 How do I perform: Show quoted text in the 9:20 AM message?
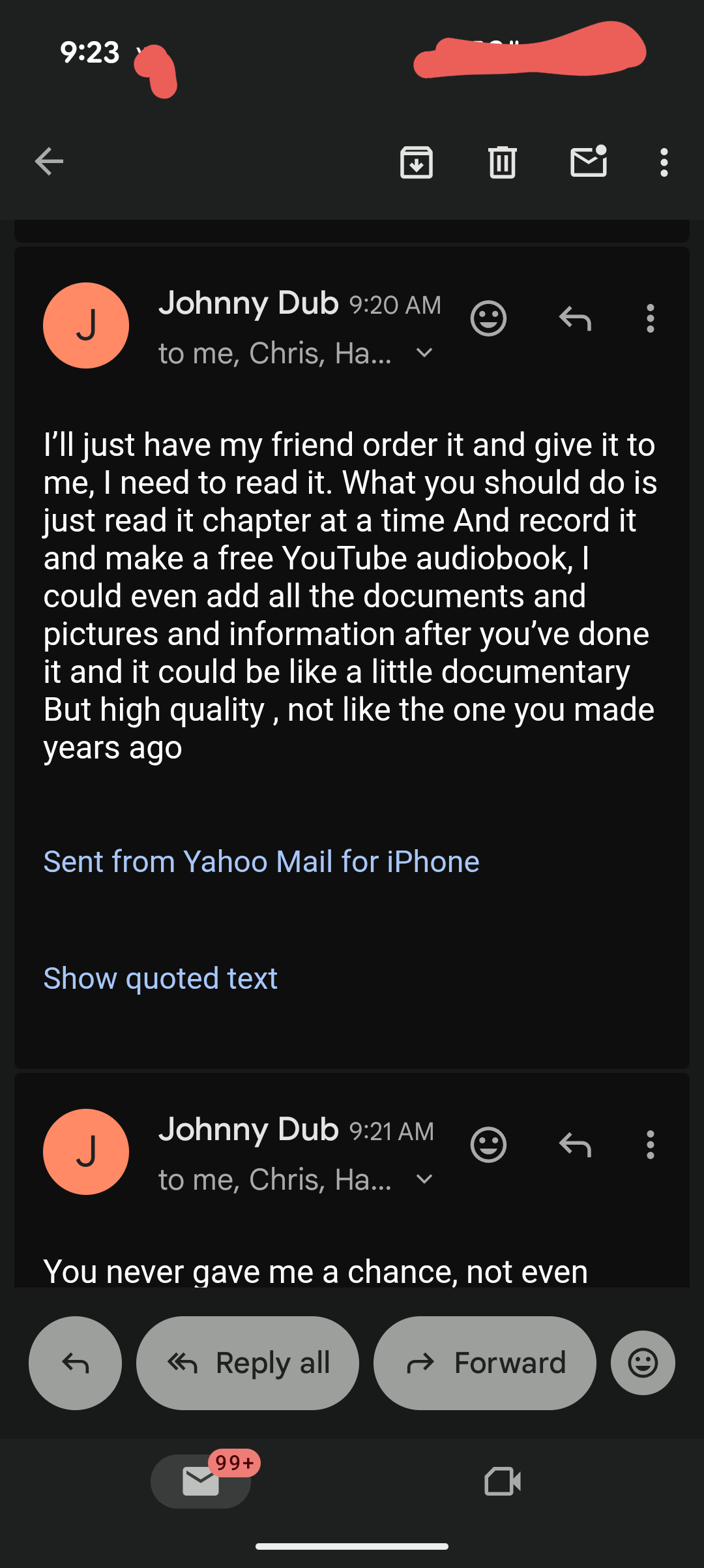(x=160, y=978)
